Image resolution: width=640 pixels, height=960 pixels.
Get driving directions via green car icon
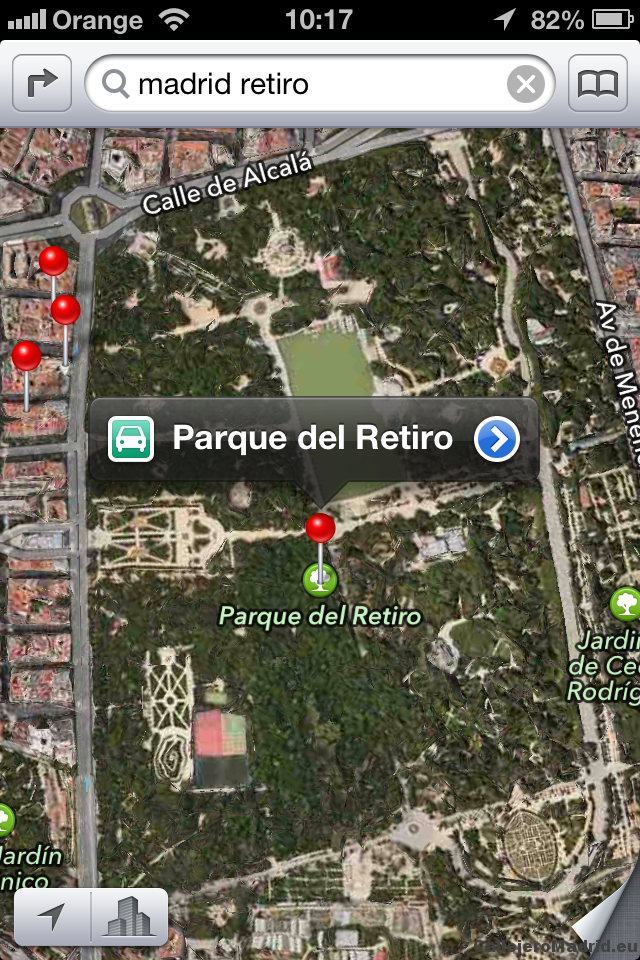point(131,439)
